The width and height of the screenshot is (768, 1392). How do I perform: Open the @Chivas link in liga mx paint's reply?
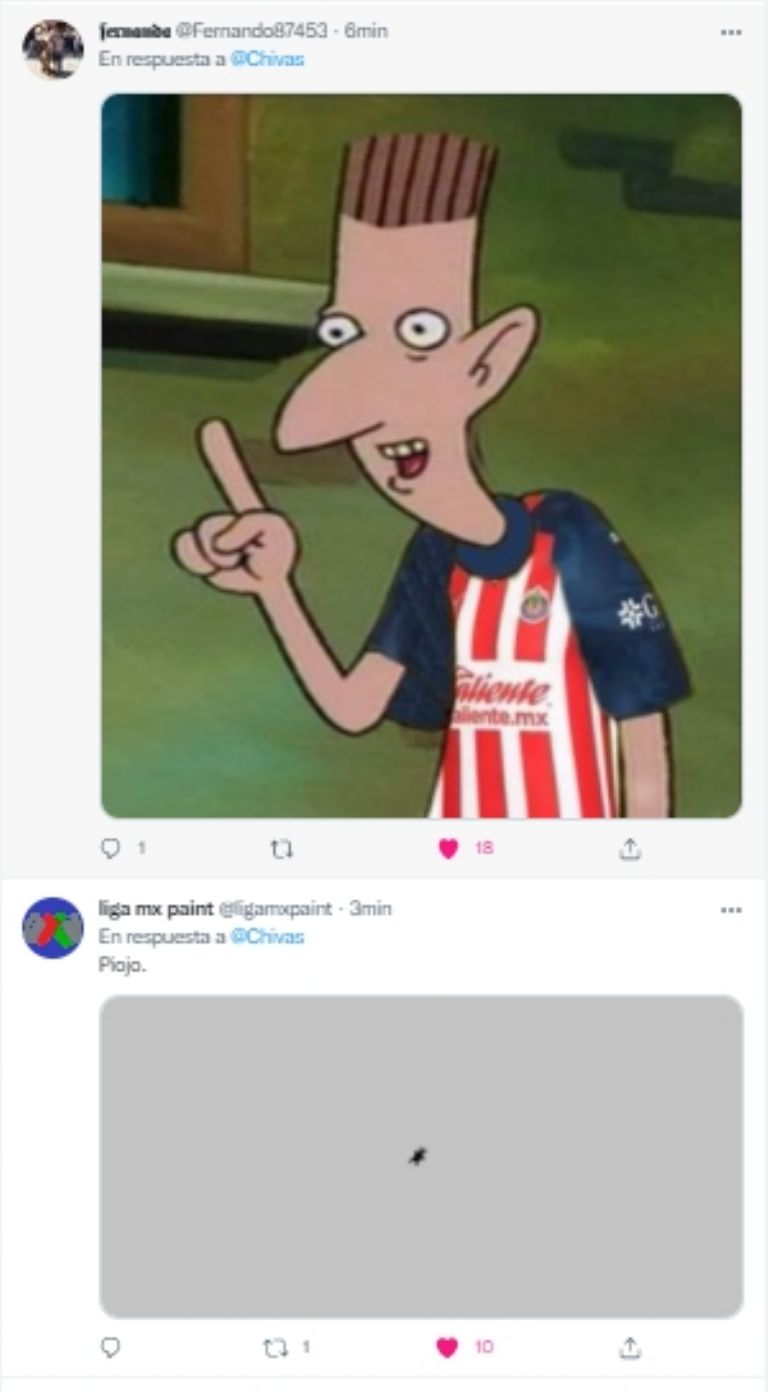(x=267, y=937)
